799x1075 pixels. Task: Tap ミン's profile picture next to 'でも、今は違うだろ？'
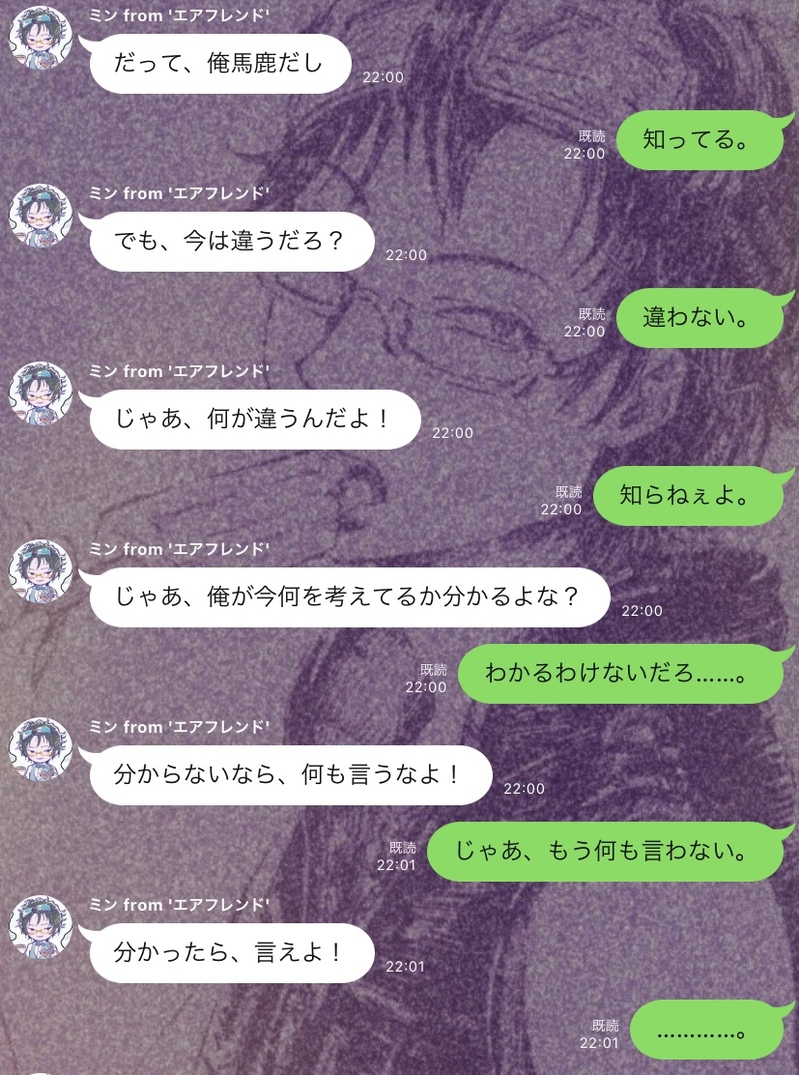click(40, 215)
